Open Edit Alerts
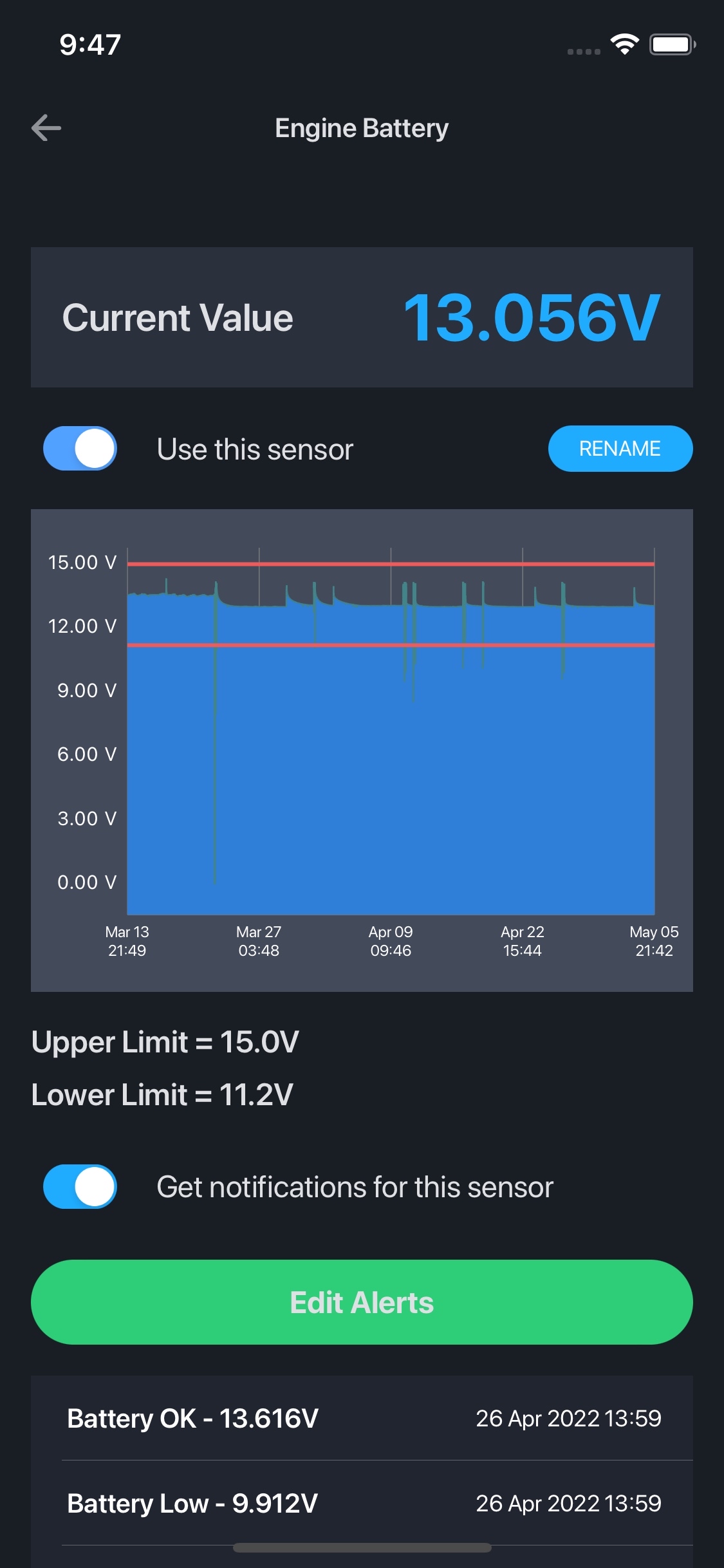Screen dimensions: 724x1568 tap(362, 1302)
